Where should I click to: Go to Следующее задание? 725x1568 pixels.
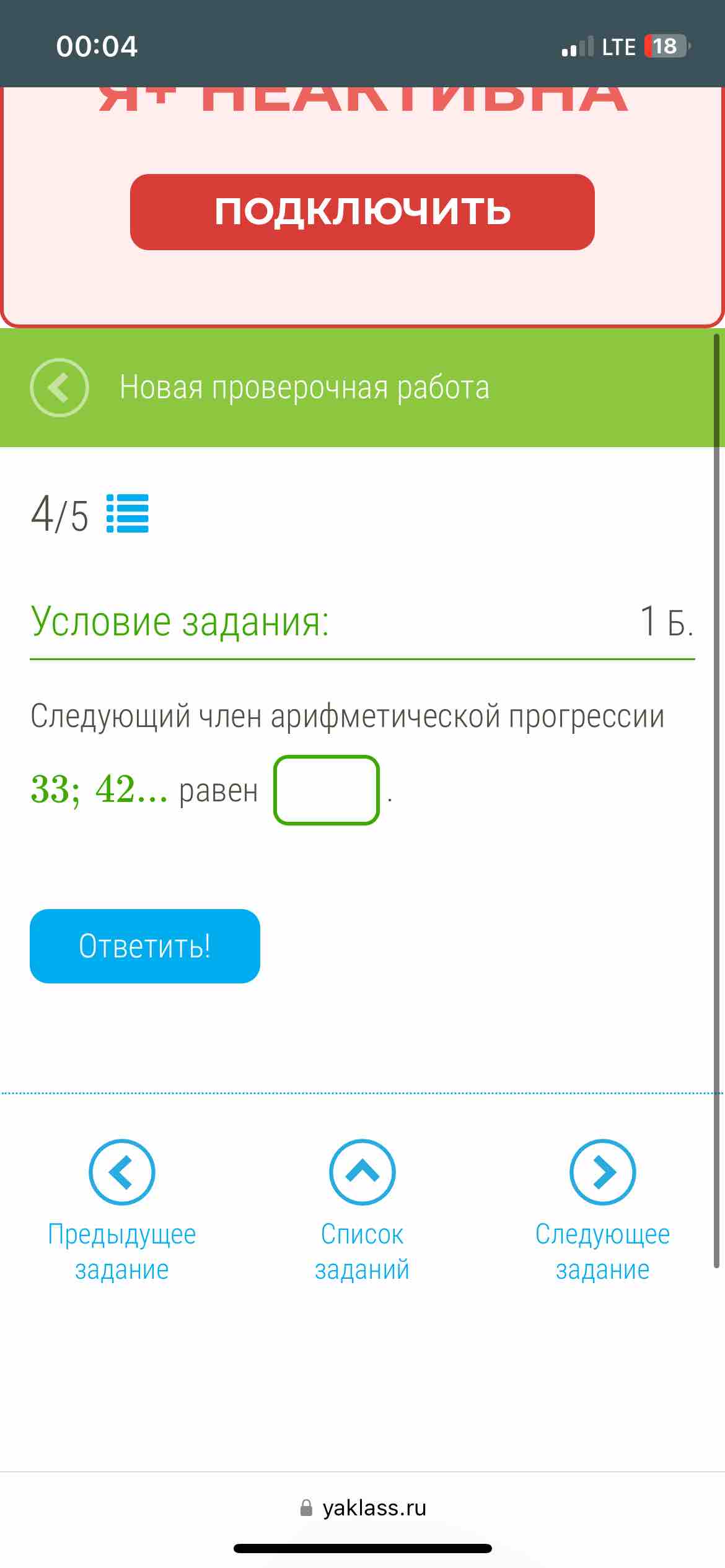pos(603,1211)
